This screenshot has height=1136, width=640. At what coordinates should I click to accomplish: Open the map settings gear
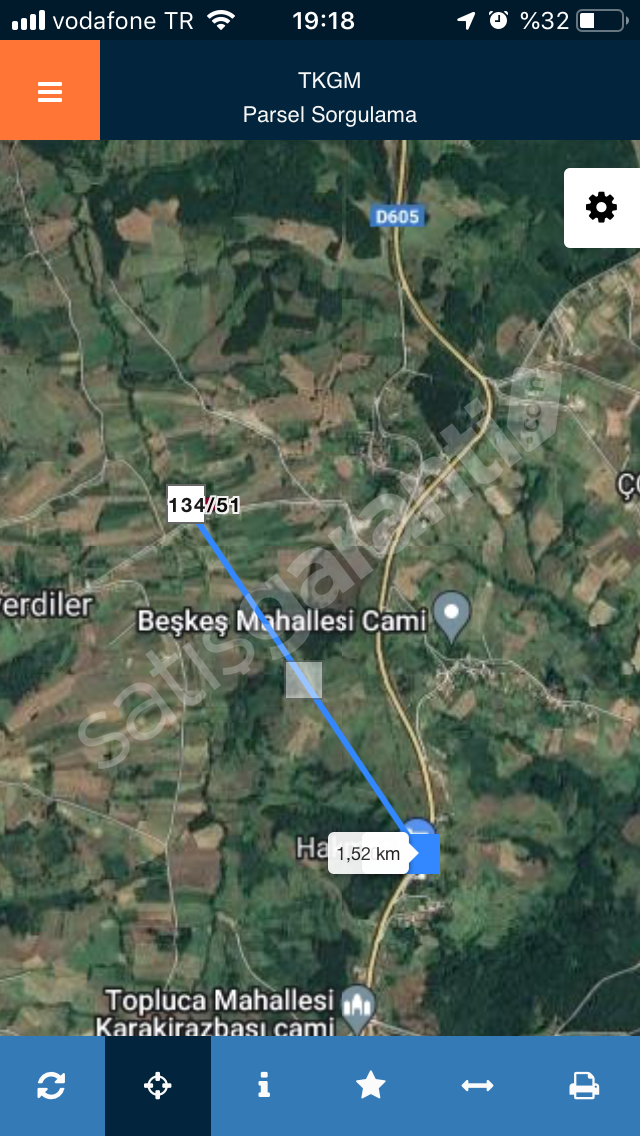point(601,208)
